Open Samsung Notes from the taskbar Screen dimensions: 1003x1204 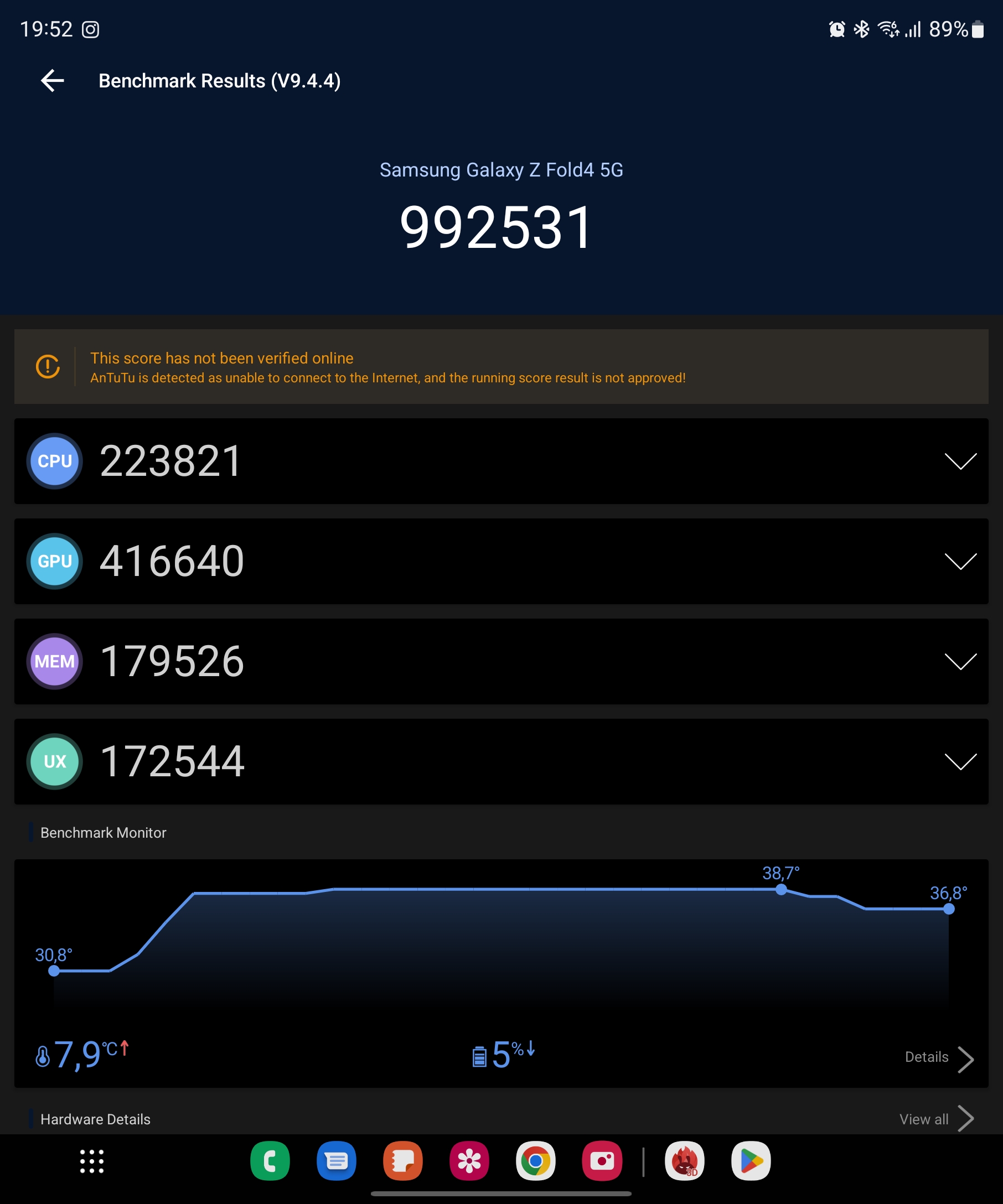[403, 1161]
